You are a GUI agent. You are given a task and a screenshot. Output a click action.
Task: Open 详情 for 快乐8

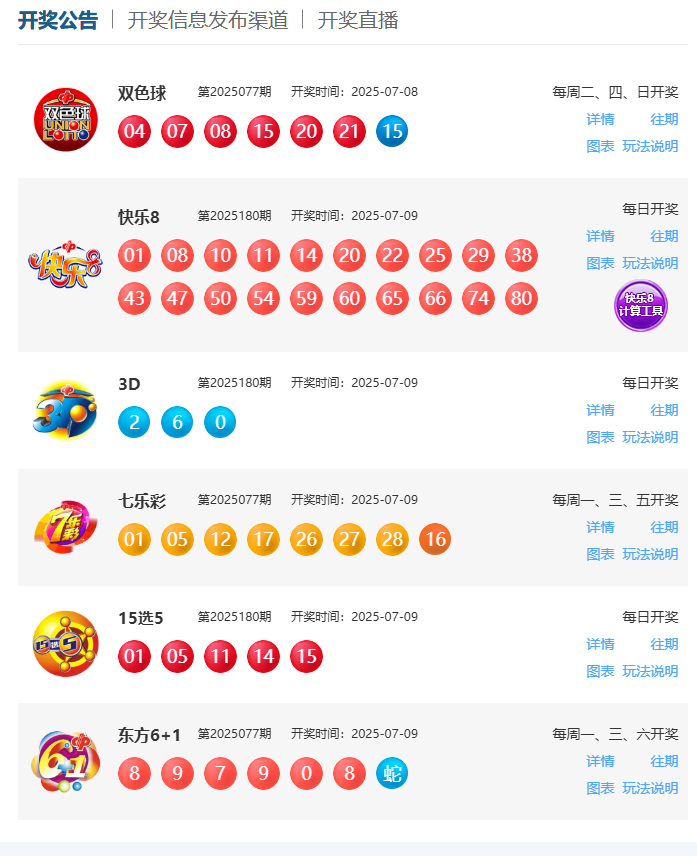coord(600,236)
